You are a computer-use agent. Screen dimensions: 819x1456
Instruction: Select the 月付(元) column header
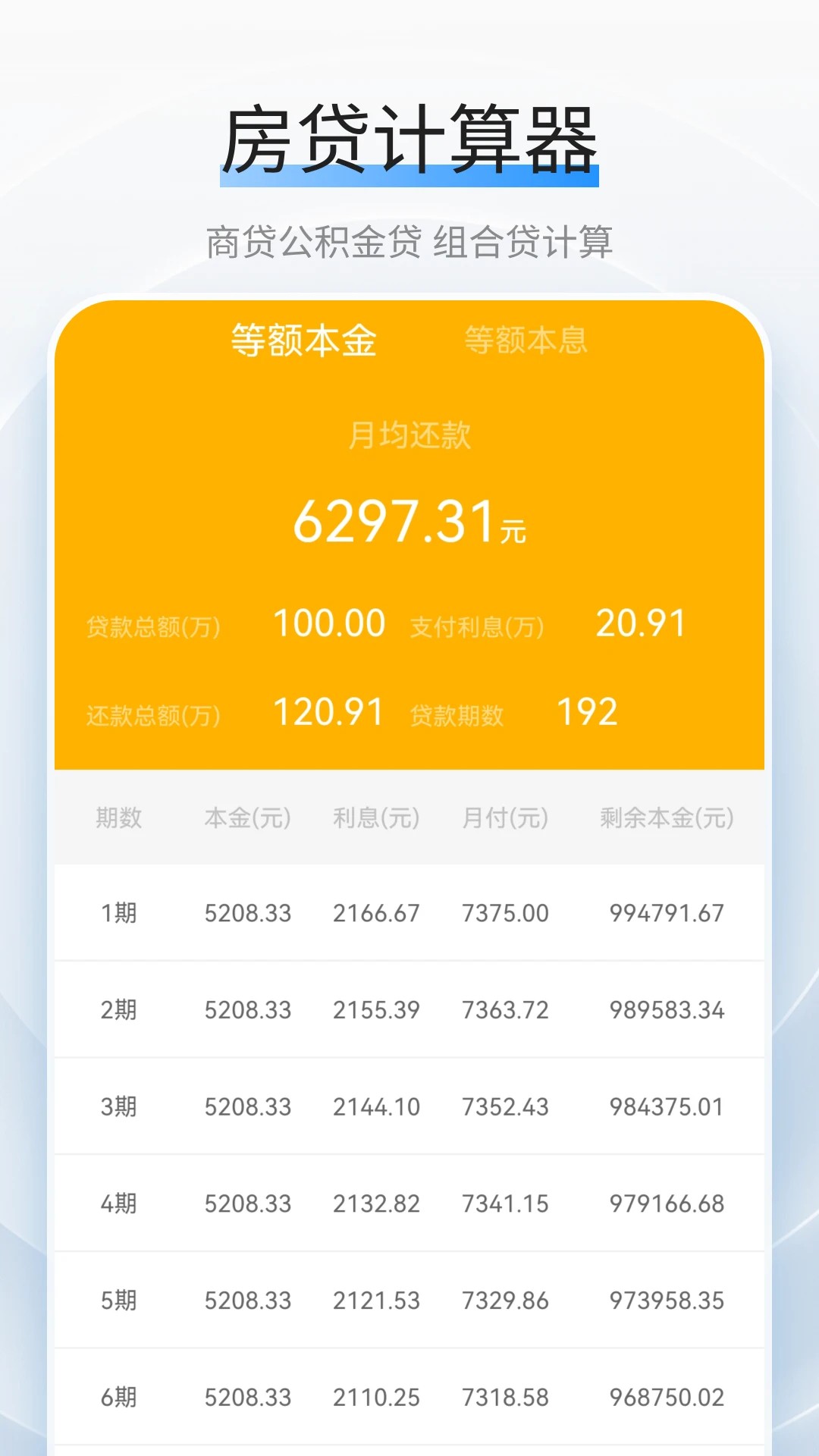click(x=504, y=818)
